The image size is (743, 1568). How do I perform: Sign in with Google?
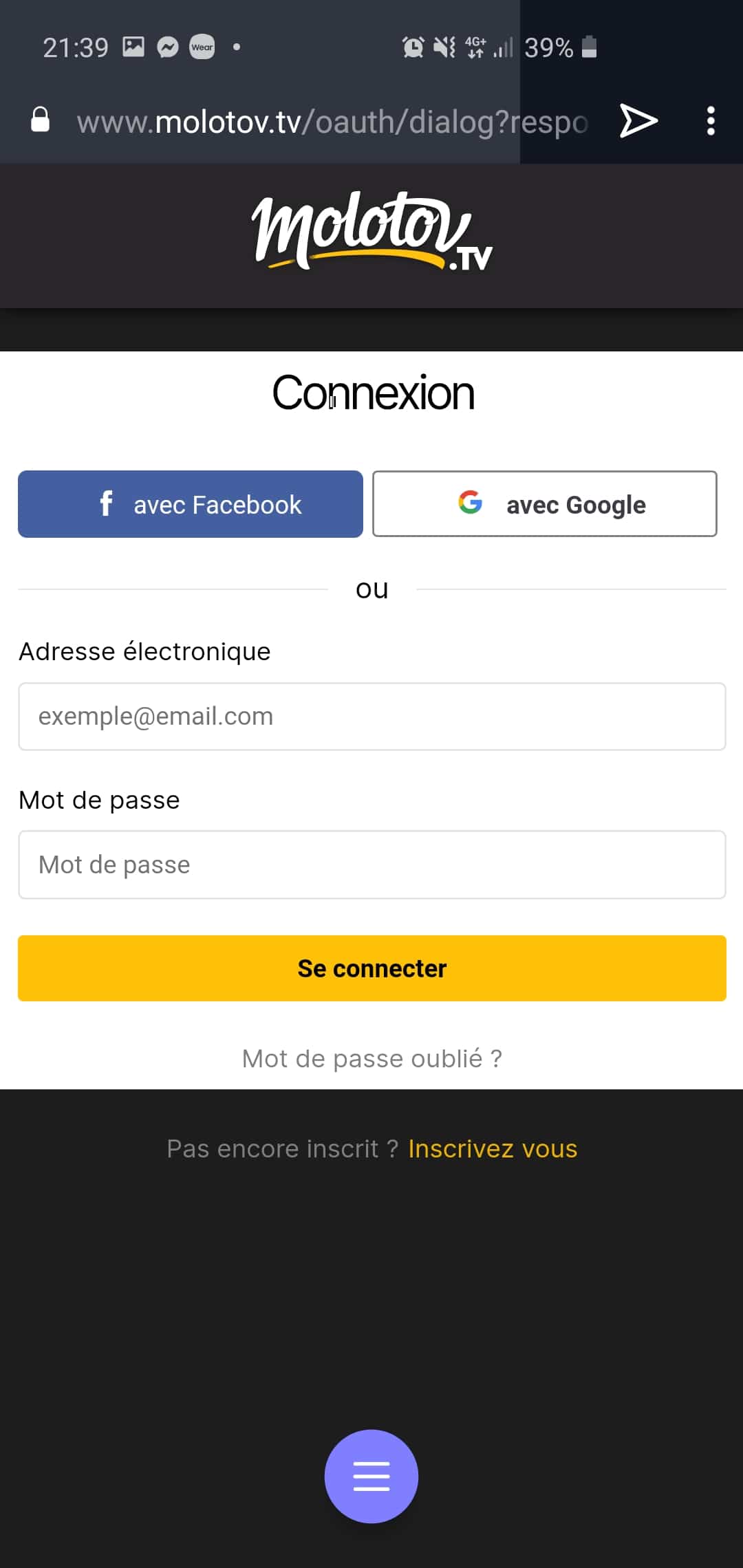[x=545, y=504]
